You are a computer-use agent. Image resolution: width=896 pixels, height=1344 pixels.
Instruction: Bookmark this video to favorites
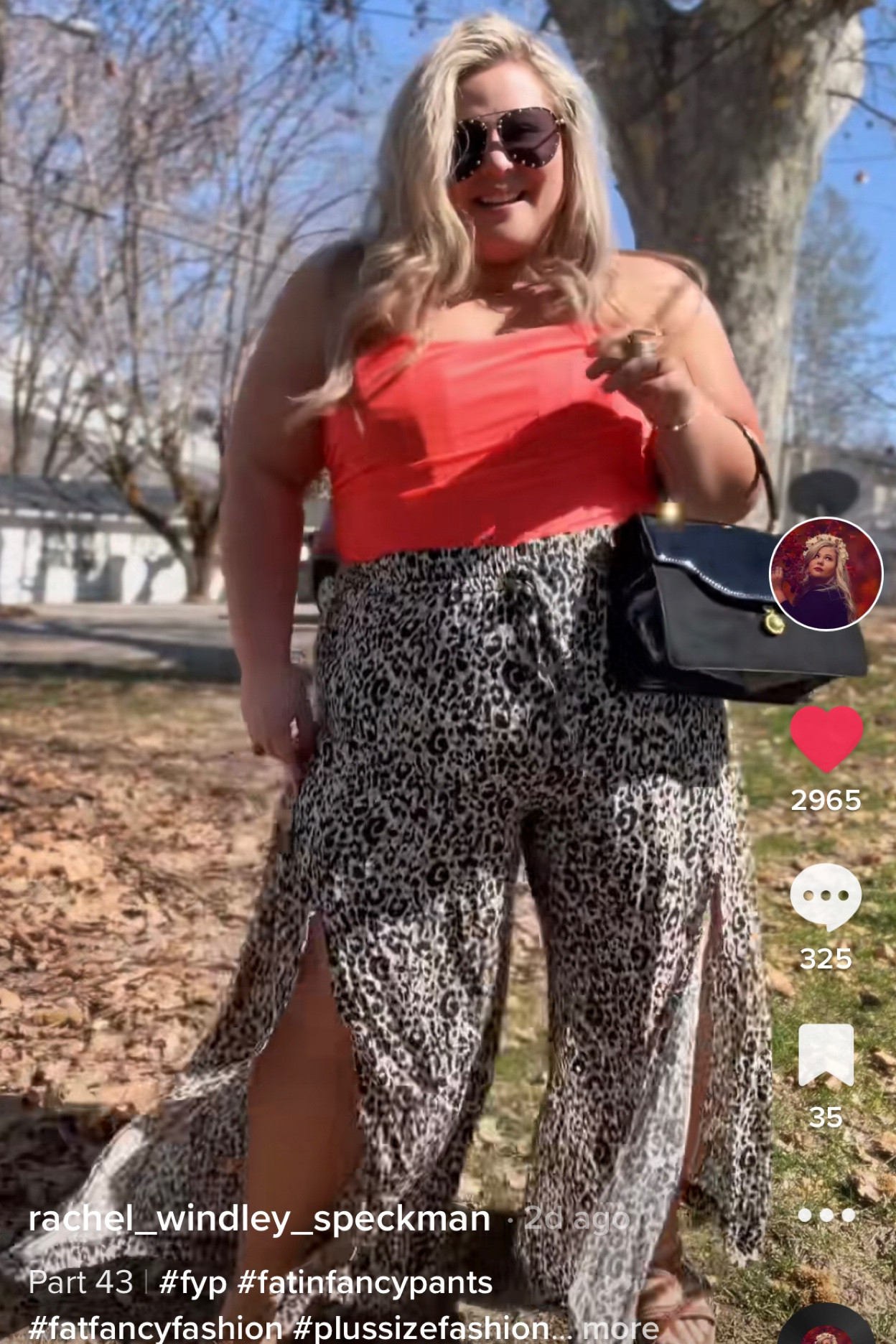pos(826,1055)
